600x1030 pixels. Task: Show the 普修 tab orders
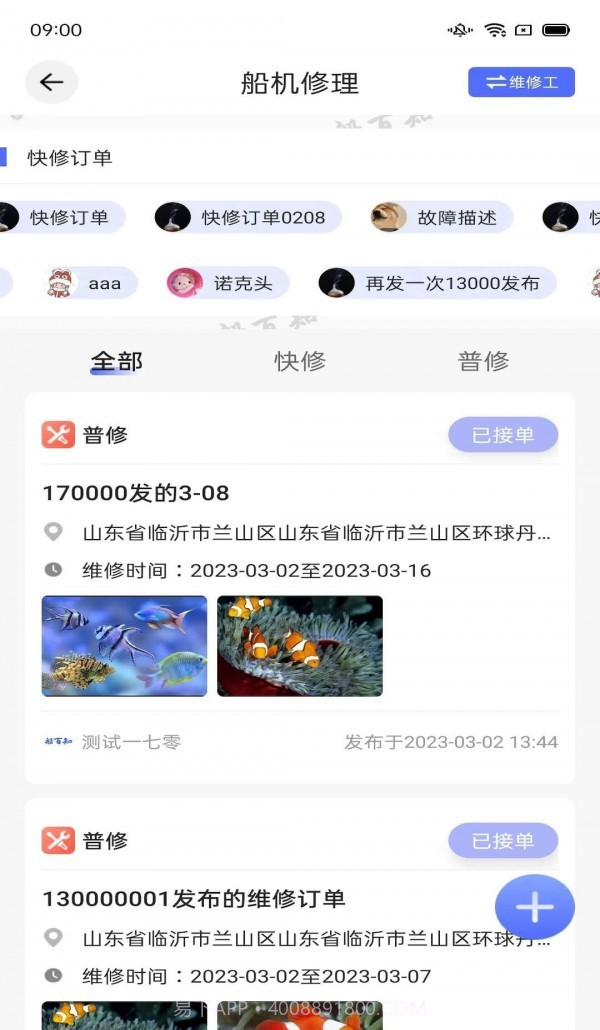pos(484,361)
